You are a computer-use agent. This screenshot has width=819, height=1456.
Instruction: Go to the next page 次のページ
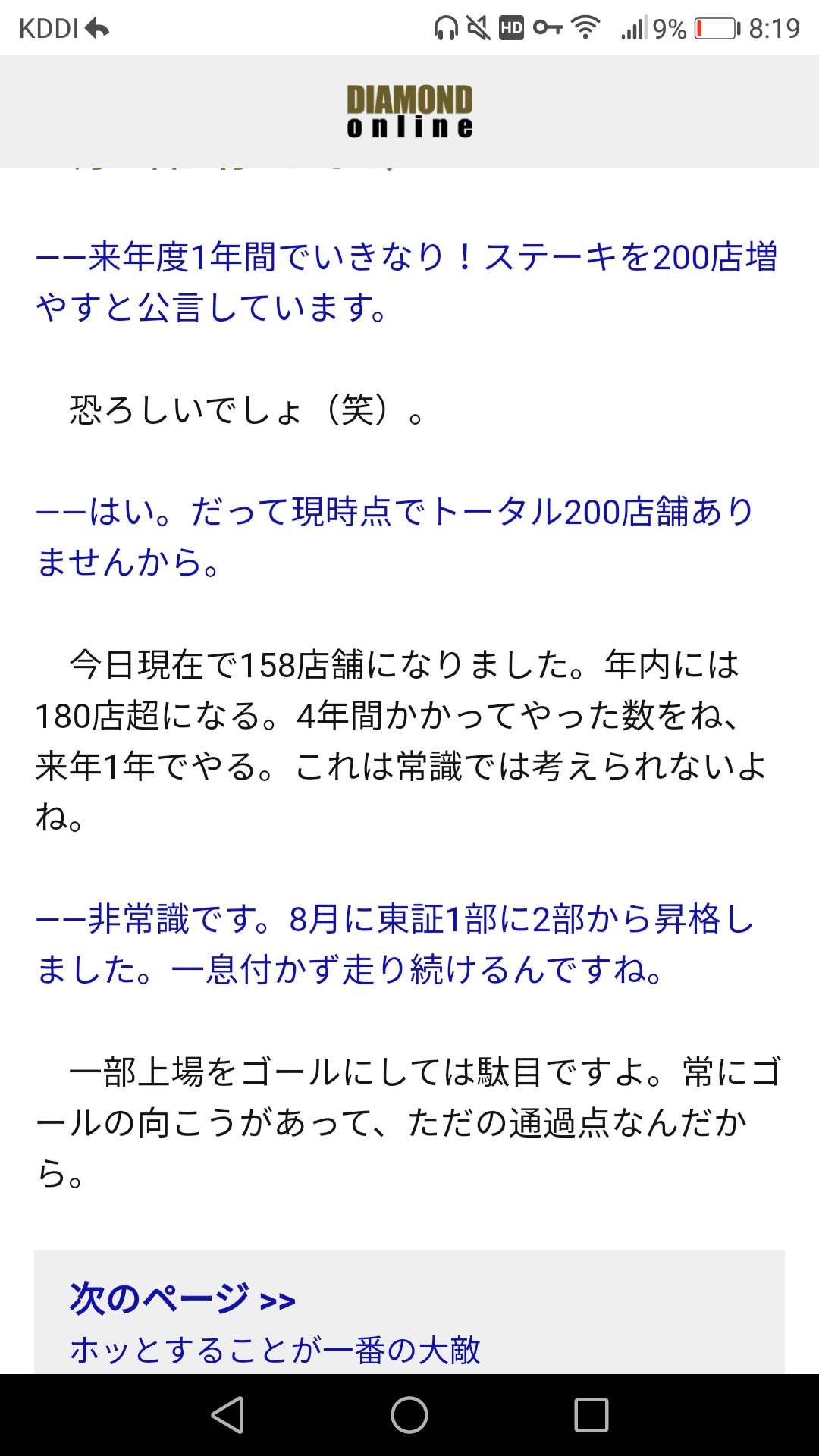pyautogui.click(x=182, y=1298)
